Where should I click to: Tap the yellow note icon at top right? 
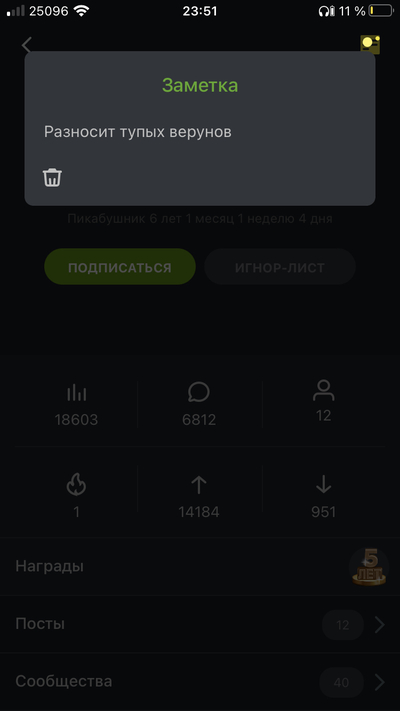tap(370, 44)
